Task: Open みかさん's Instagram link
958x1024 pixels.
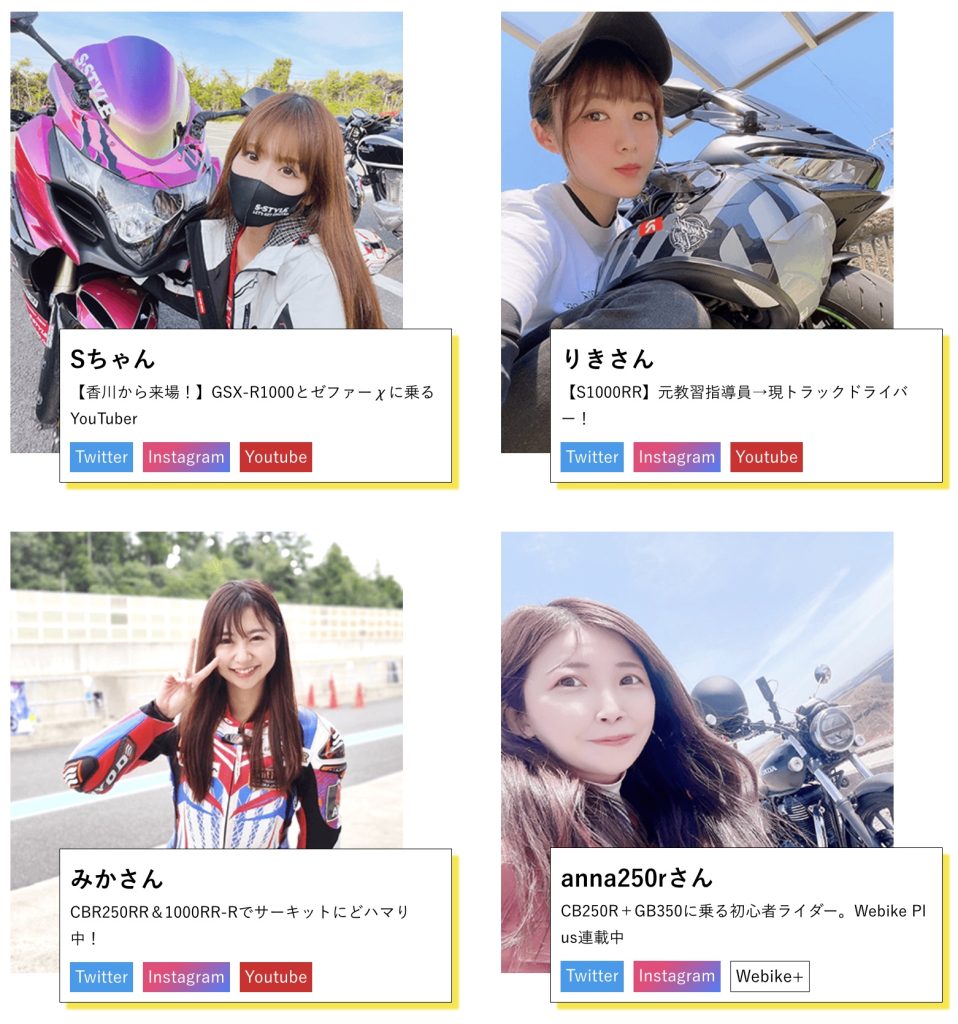Action: (186, 977)
